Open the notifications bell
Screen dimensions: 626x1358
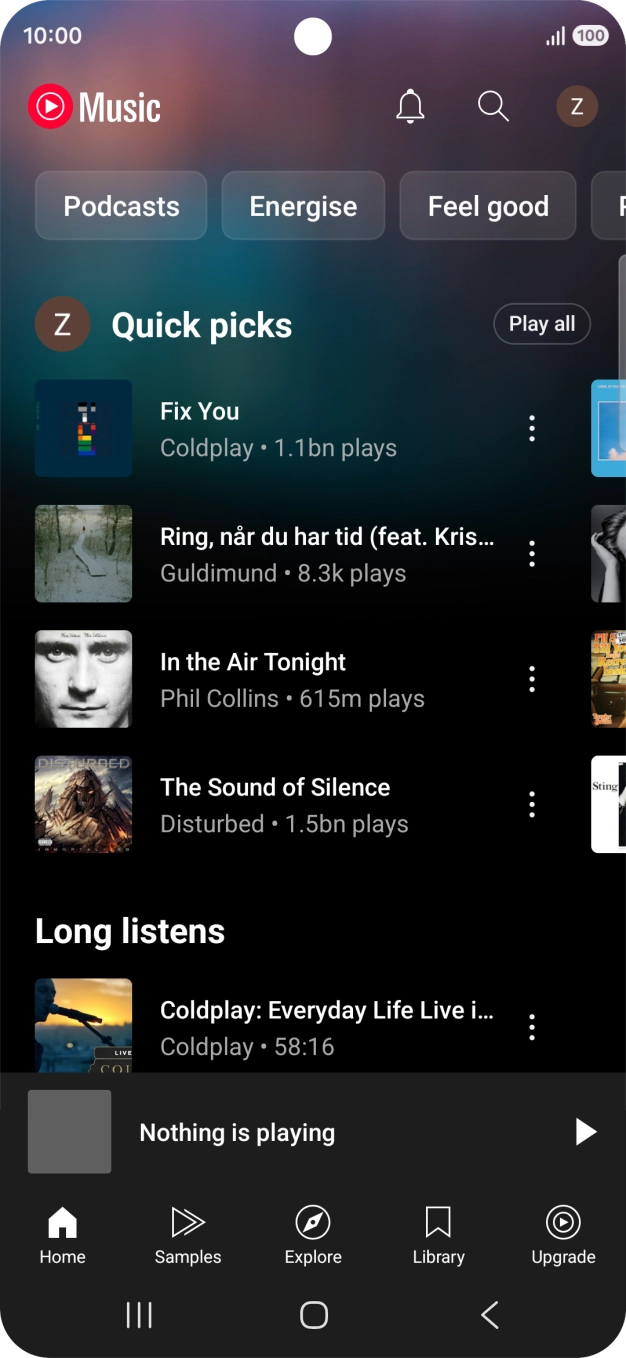point(410,106)
